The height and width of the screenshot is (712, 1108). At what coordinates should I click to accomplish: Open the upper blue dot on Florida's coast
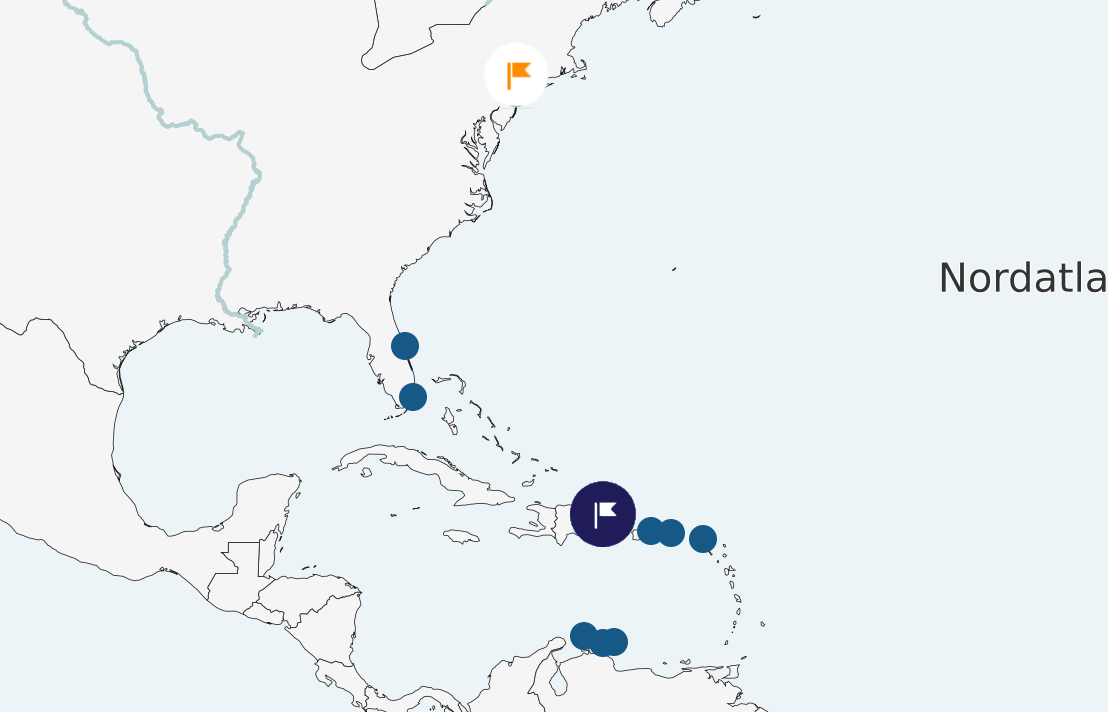(405, 346)
